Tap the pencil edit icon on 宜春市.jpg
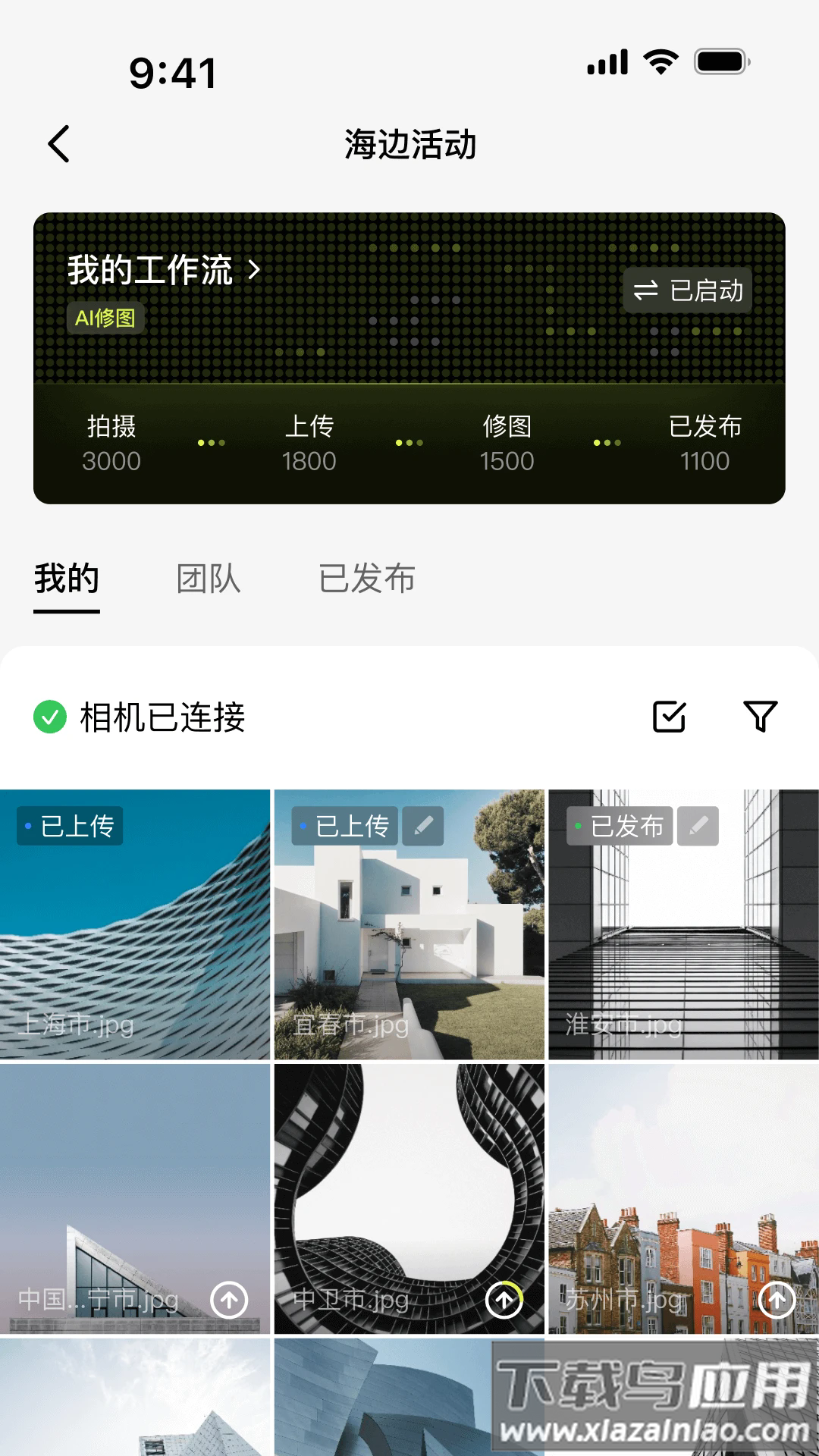This screenshot has width=819, height=1456. pos(422,826)
